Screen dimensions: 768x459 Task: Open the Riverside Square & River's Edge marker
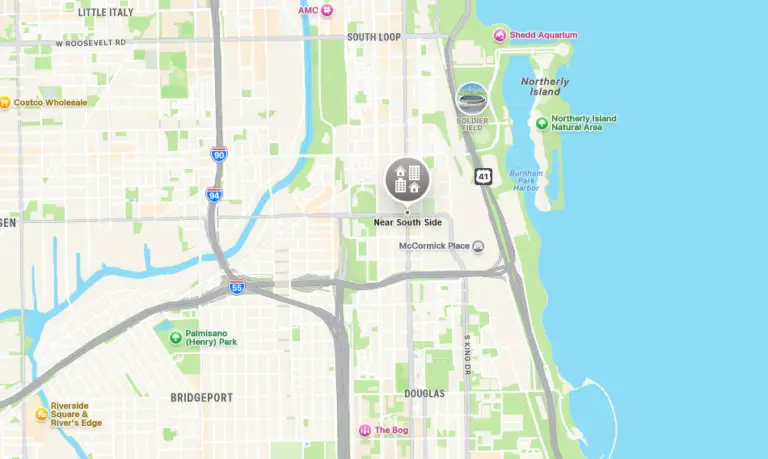tap(41, 414)
